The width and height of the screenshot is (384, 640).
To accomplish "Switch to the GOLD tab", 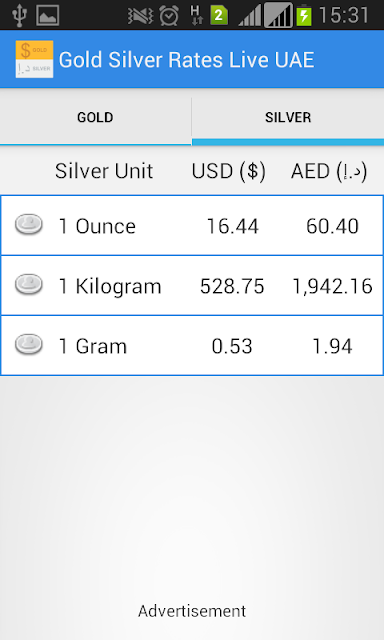I will (95, 118).
